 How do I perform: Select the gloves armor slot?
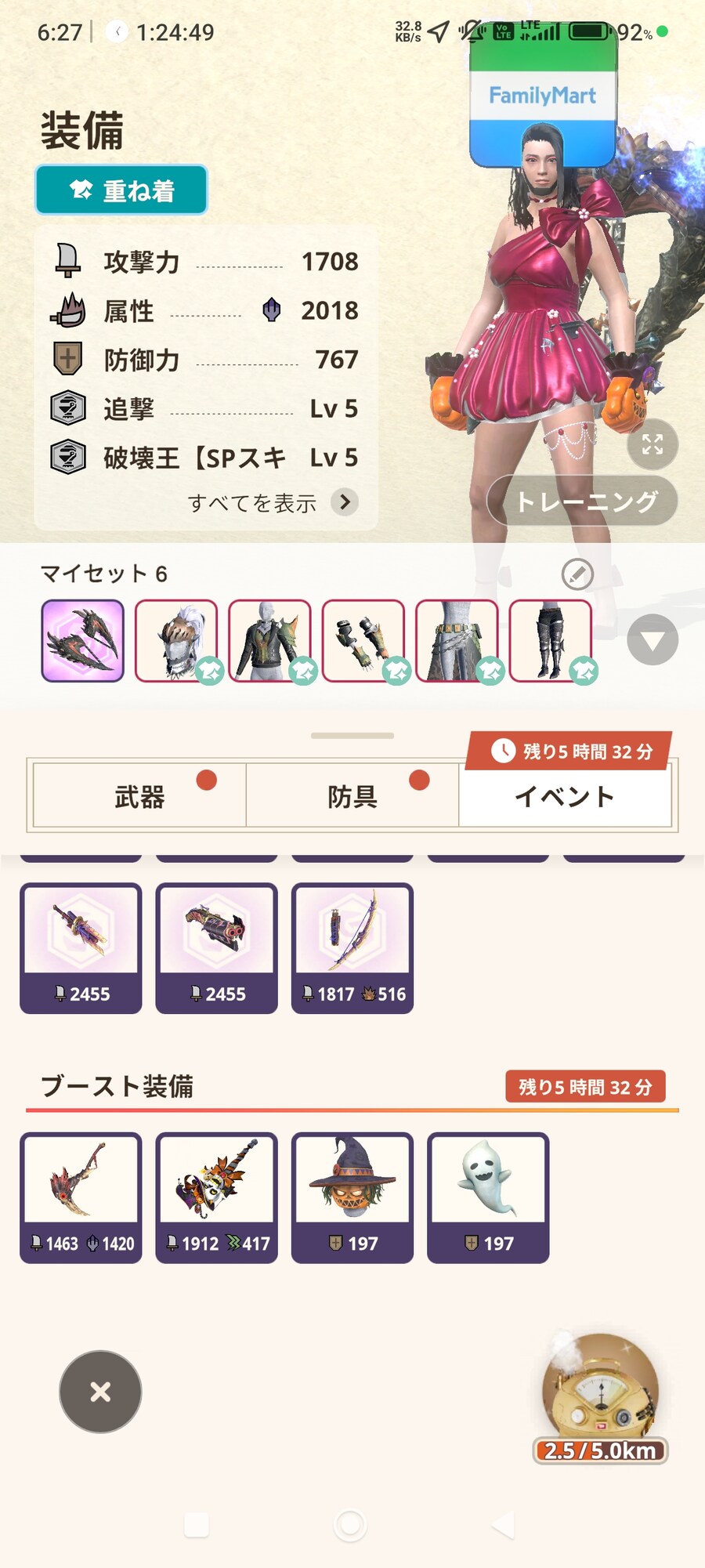(363, 640)
